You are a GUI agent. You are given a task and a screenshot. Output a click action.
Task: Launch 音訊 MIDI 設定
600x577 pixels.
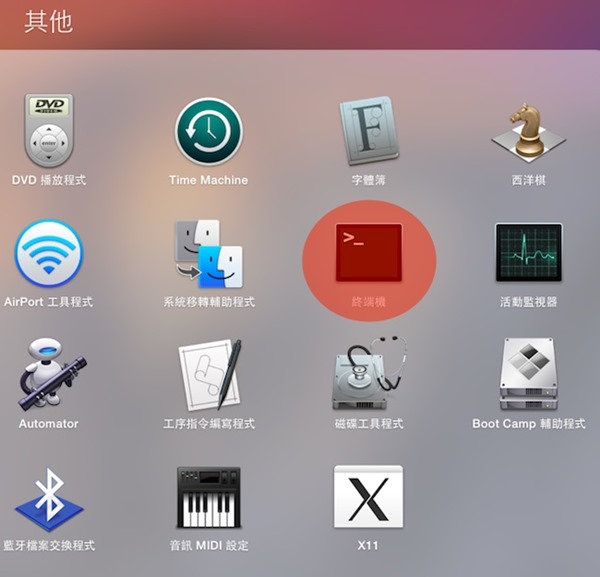tap(208, 497)
